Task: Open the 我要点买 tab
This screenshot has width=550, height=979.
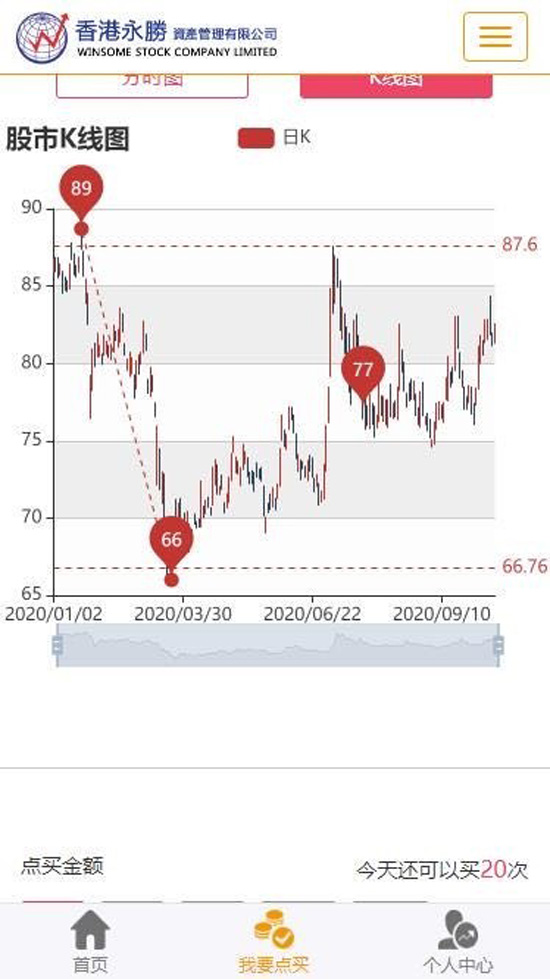Action: tap(273, 942)
